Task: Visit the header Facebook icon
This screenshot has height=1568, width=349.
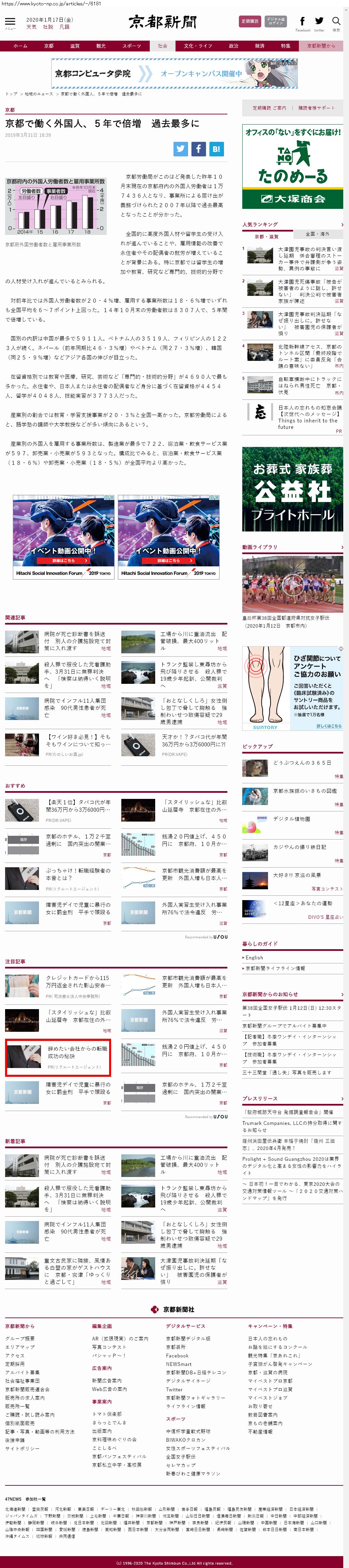Action: [x=303, y=22]
